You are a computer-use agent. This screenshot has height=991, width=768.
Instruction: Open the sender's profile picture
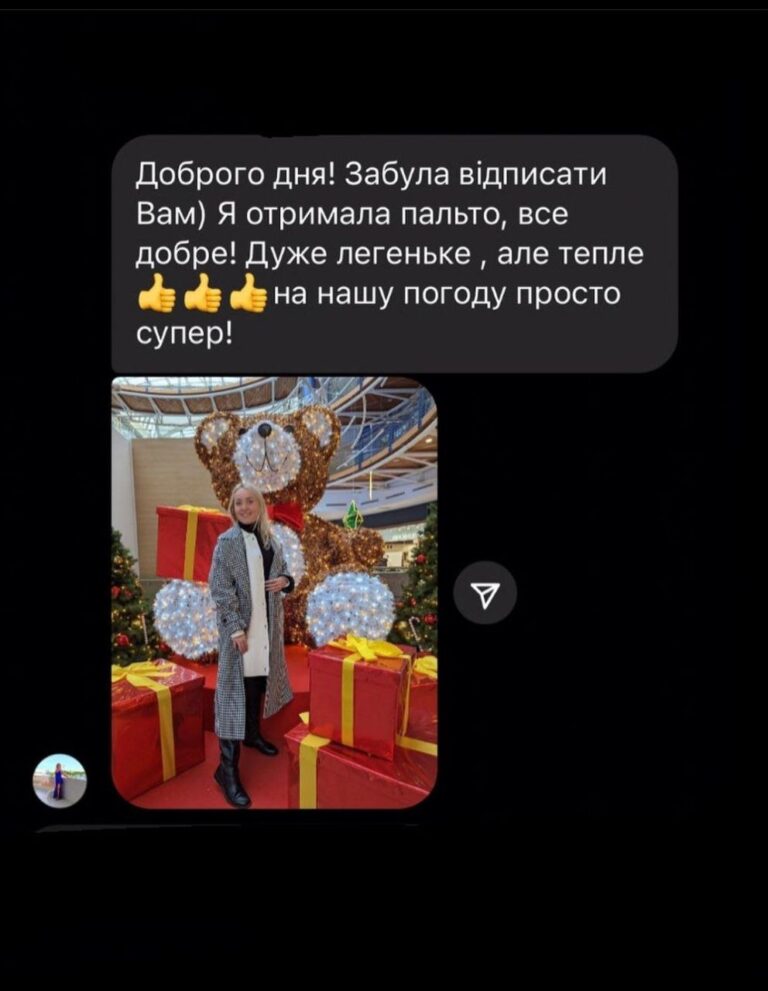coord(60,780)
